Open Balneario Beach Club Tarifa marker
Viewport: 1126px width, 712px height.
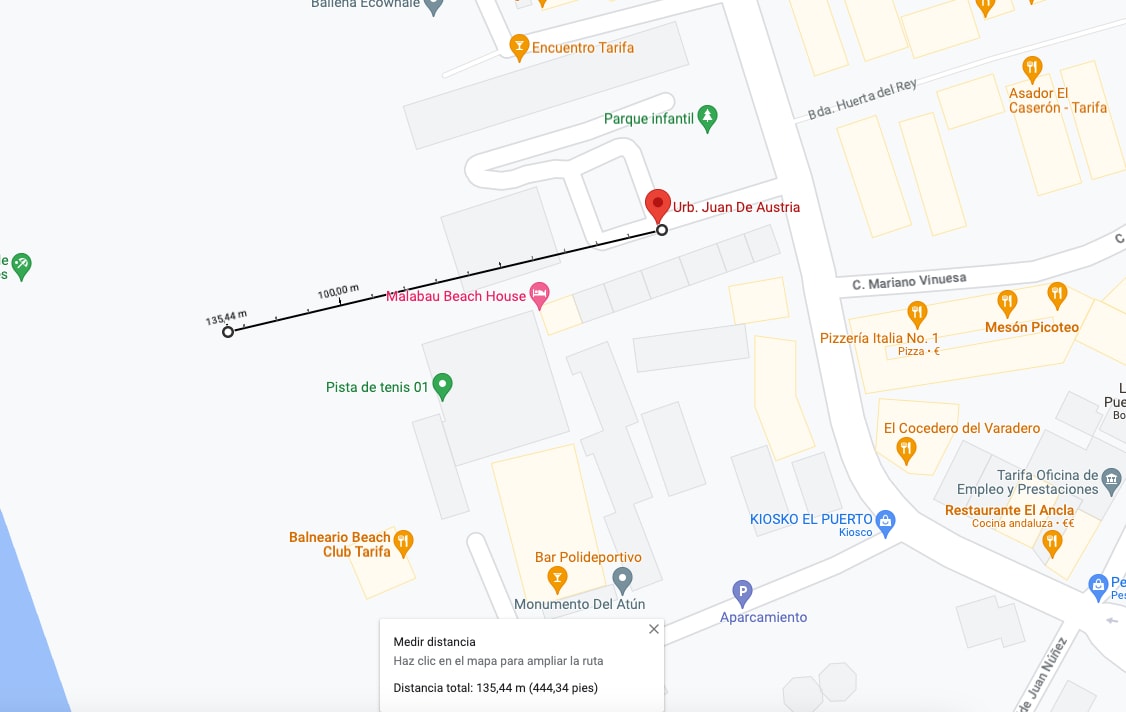coord(403,542)
